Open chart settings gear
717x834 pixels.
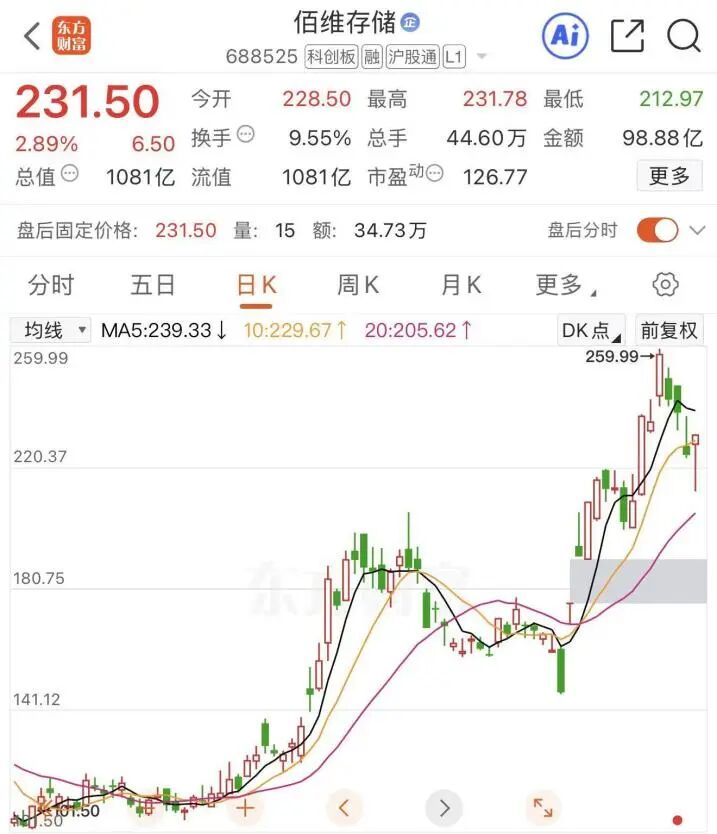(x=665, y=285)
